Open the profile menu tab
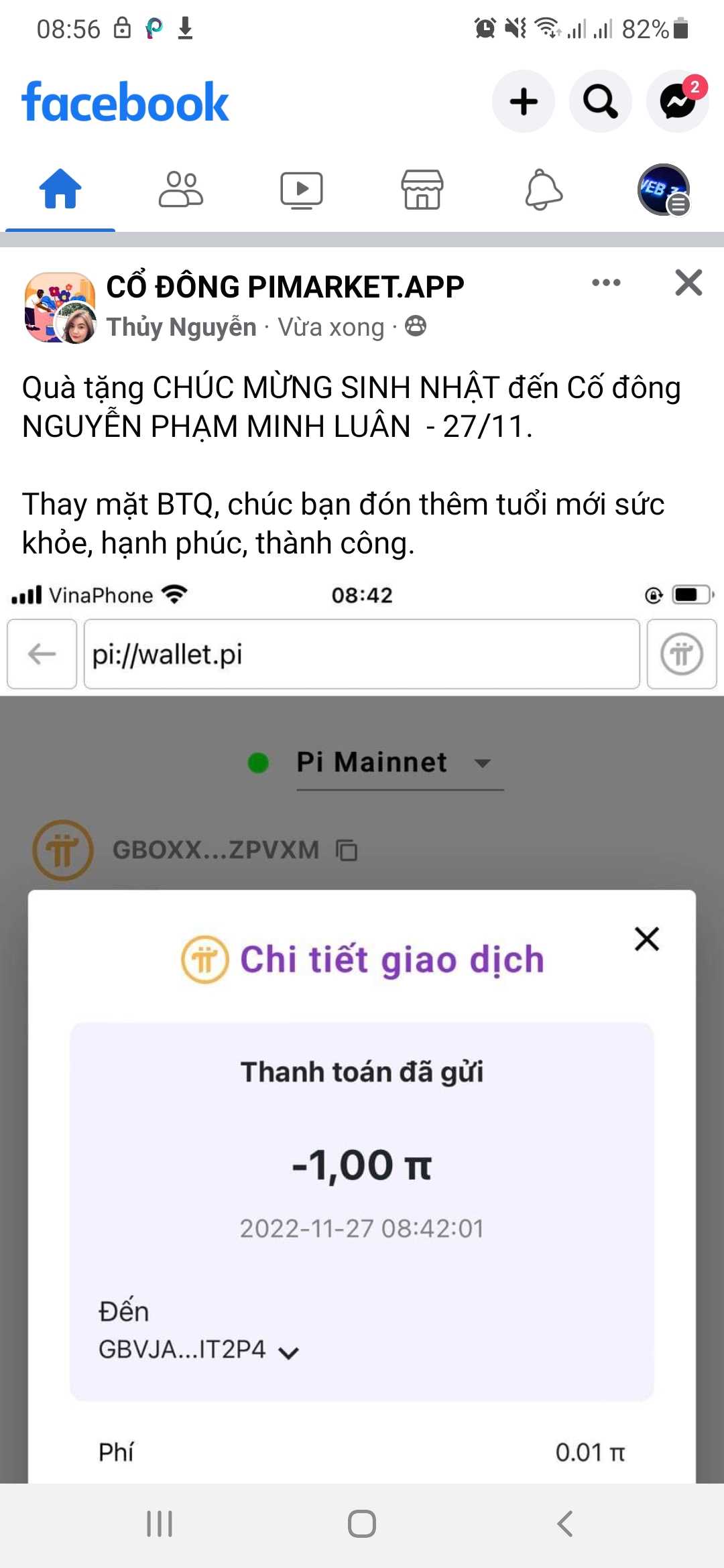 [663, 190]
